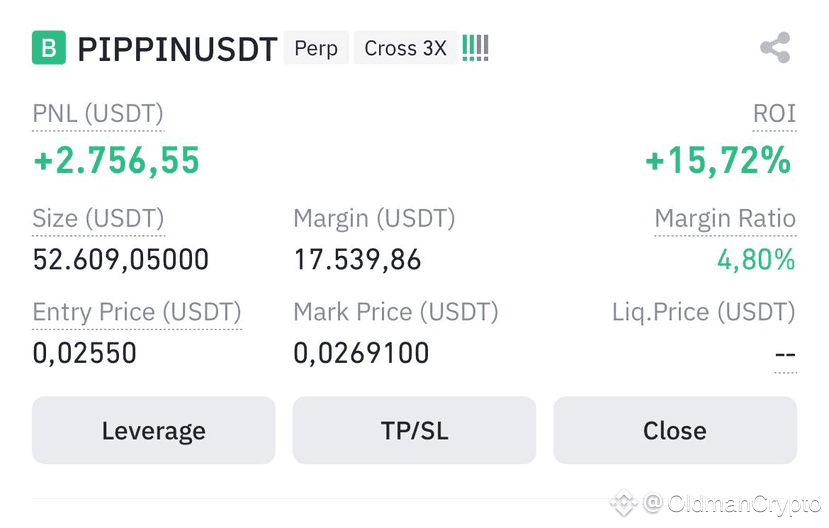Show explanation for Margin Ratio label

pos(725,219)
